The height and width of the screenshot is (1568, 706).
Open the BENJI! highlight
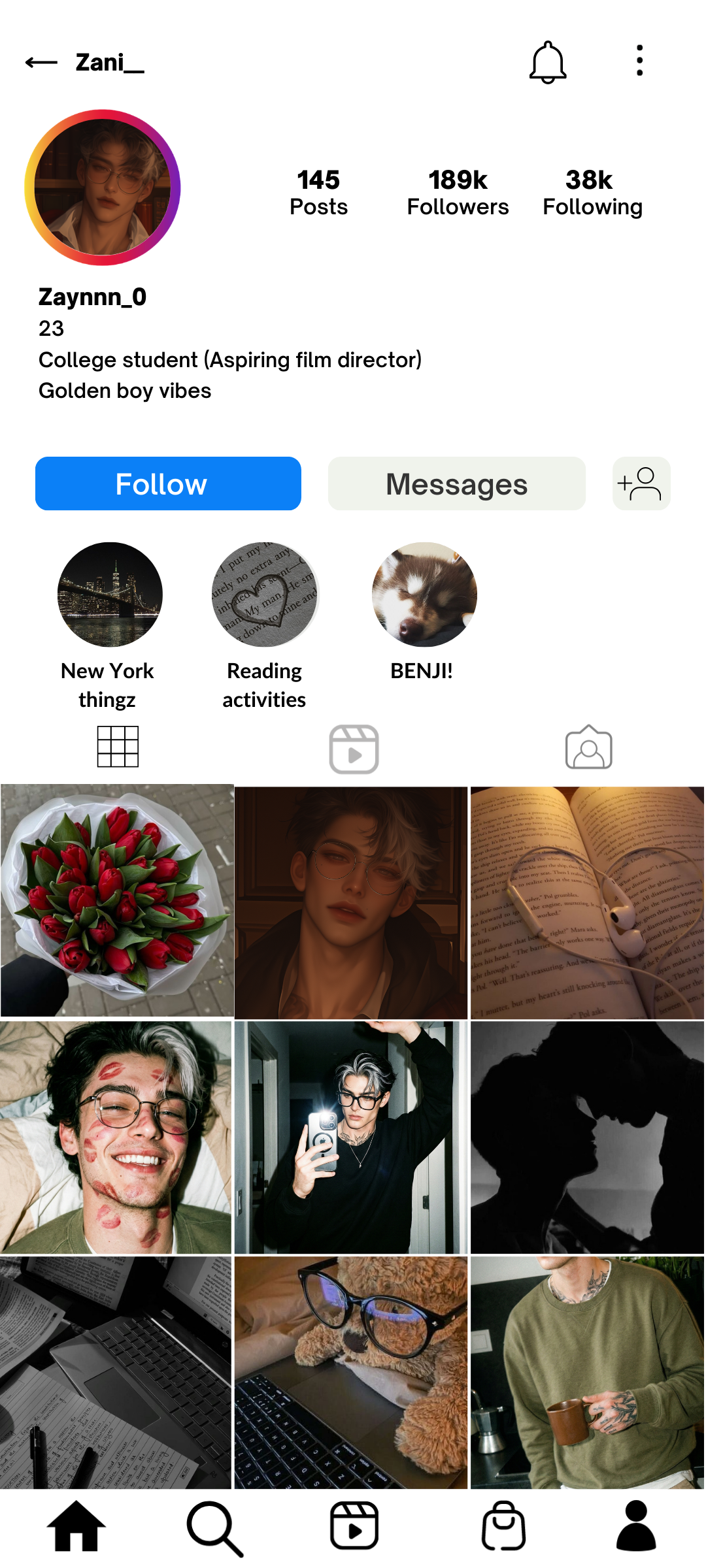click(x=424, y=595)
